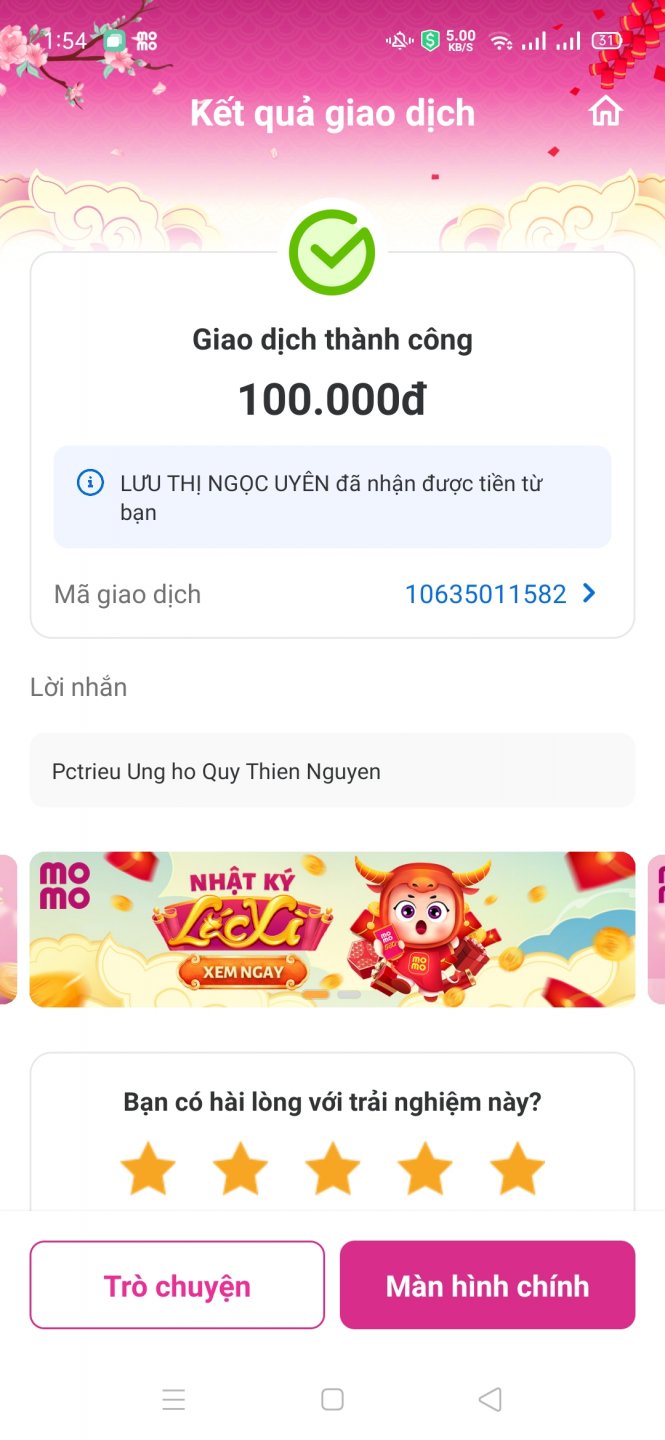Go to the home icon in header
Image resolution: width=665 pixels, height=1440 pixels.
point(605,112)
